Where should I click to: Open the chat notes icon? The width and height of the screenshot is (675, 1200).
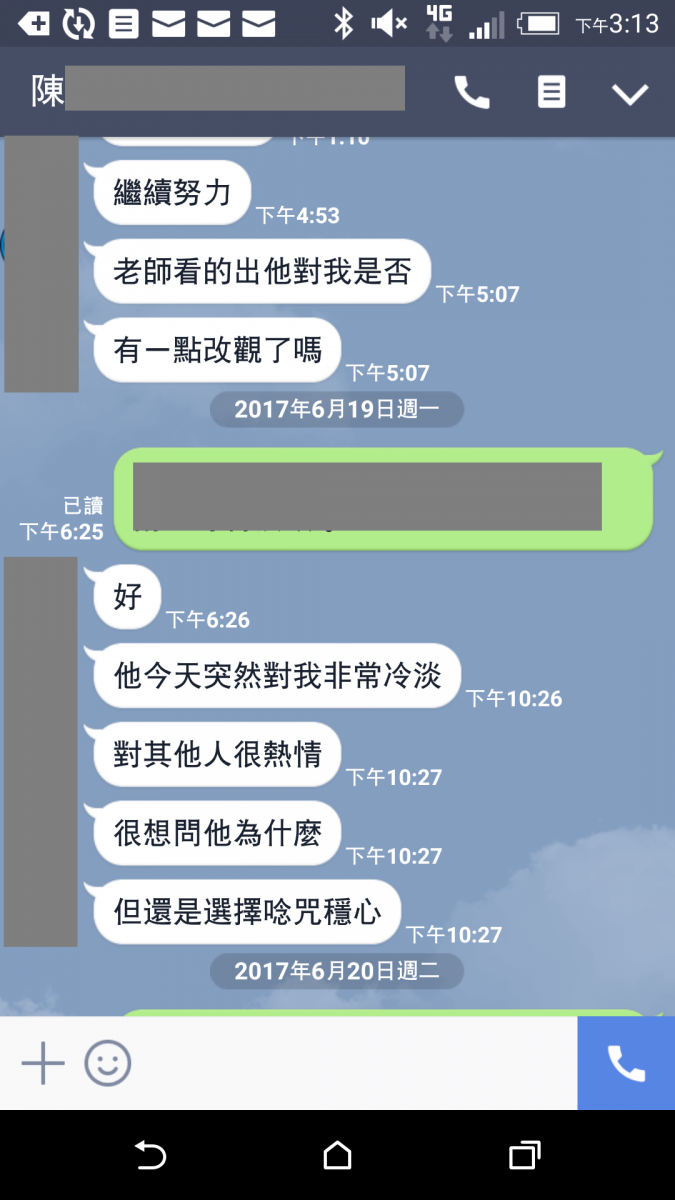tap(551, 93)
